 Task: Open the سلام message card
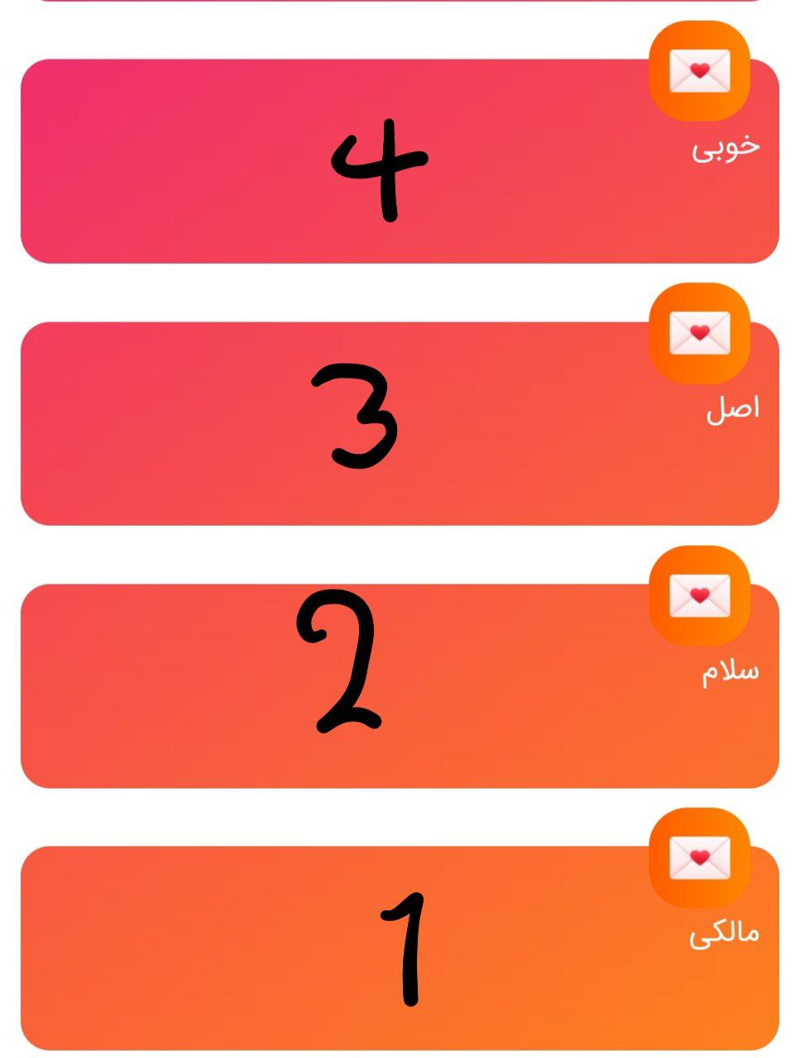pyautogui.click(x=399, y=686)
